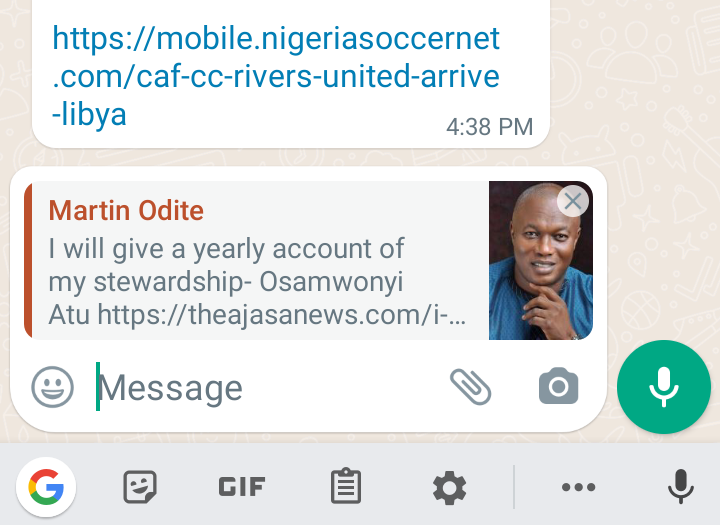Start keyboard voice typing

coord(681,487)
